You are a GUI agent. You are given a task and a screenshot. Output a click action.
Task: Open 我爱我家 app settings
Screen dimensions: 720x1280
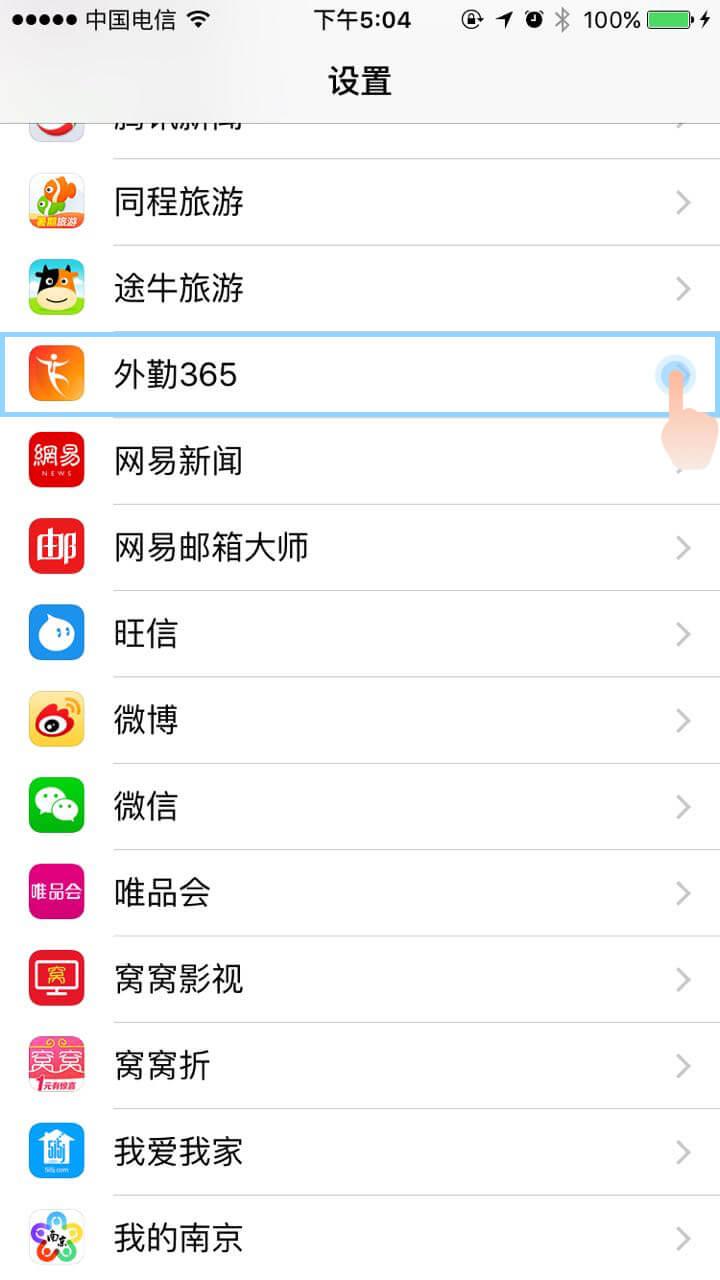tap(360, 1151)
